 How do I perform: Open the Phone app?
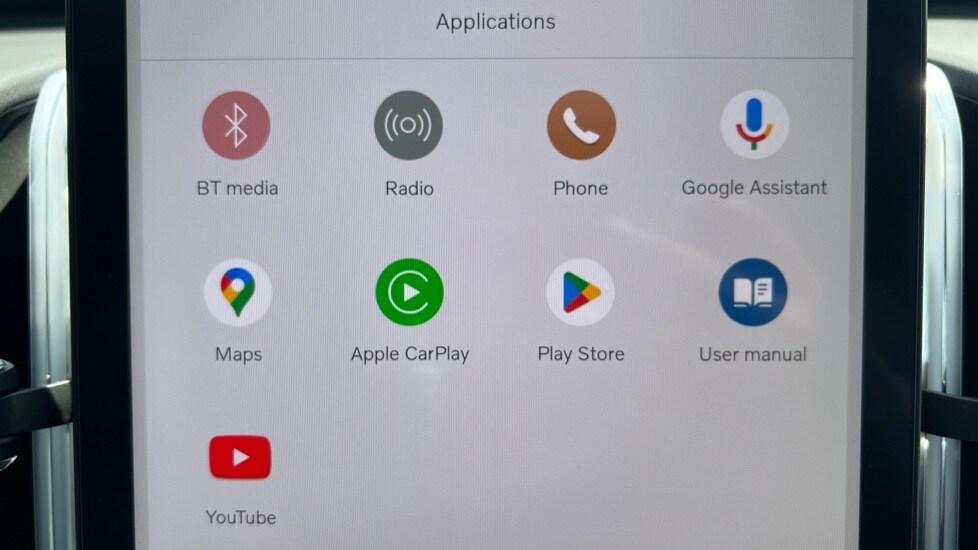[581, 126]
